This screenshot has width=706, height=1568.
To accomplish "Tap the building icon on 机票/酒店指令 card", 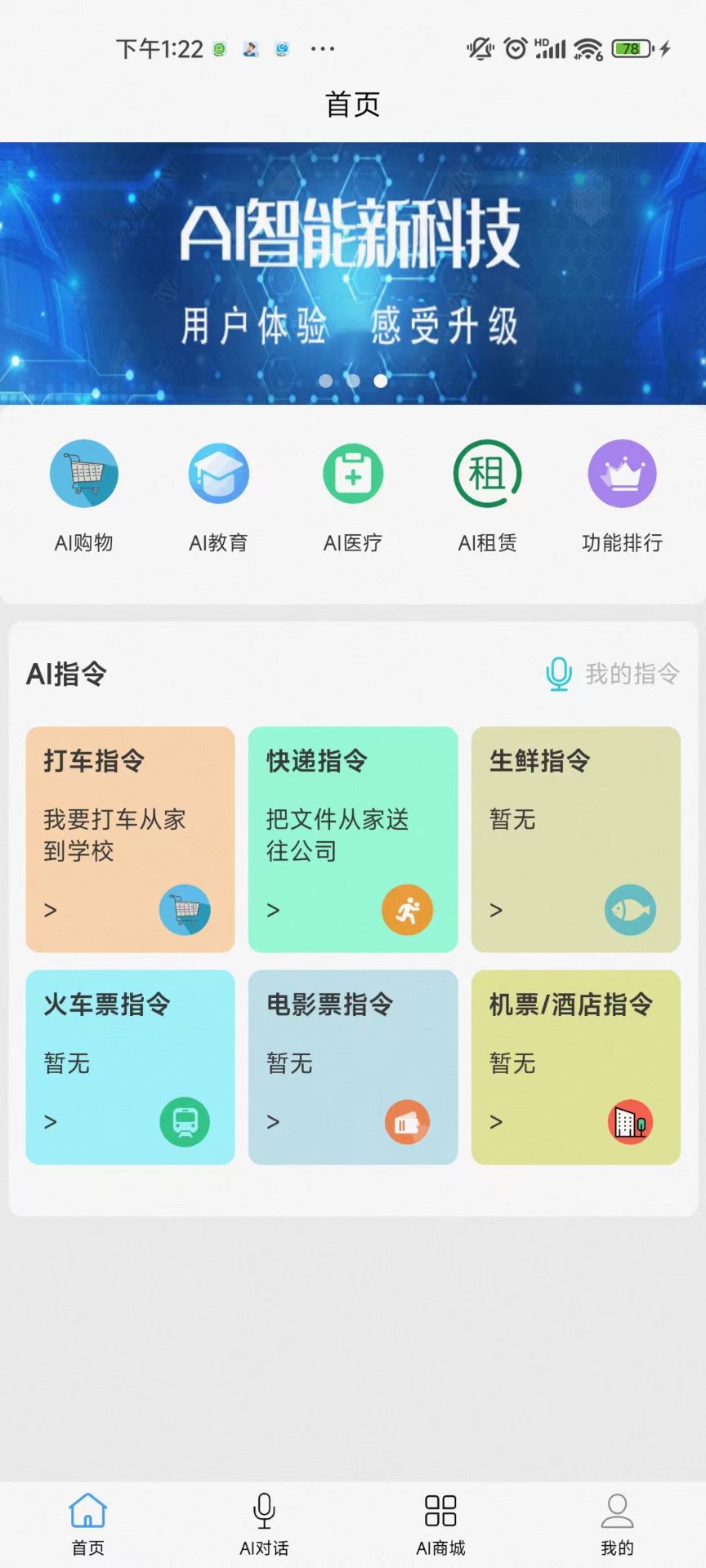I will click(x=629, y=1122).
